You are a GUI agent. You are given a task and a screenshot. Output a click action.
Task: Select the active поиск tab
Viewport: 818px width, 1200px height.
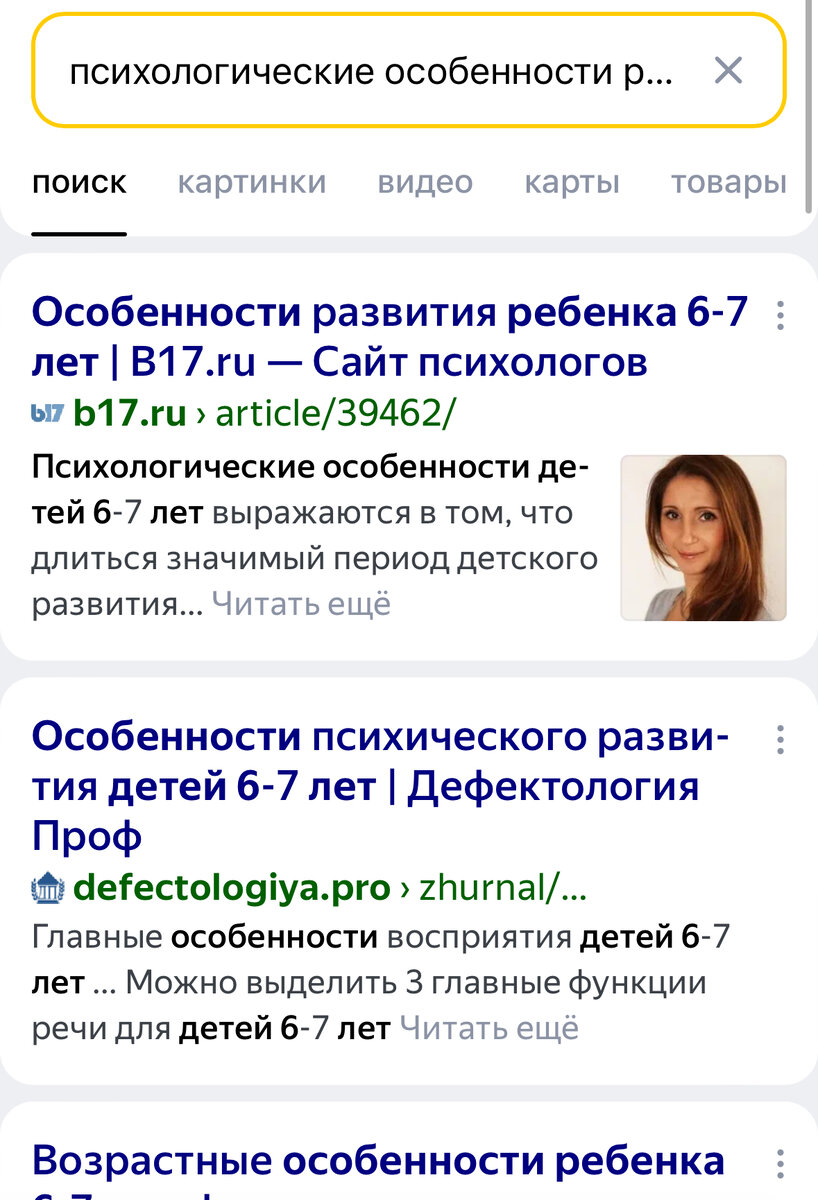pyautogui.click(x=80, y=182)
